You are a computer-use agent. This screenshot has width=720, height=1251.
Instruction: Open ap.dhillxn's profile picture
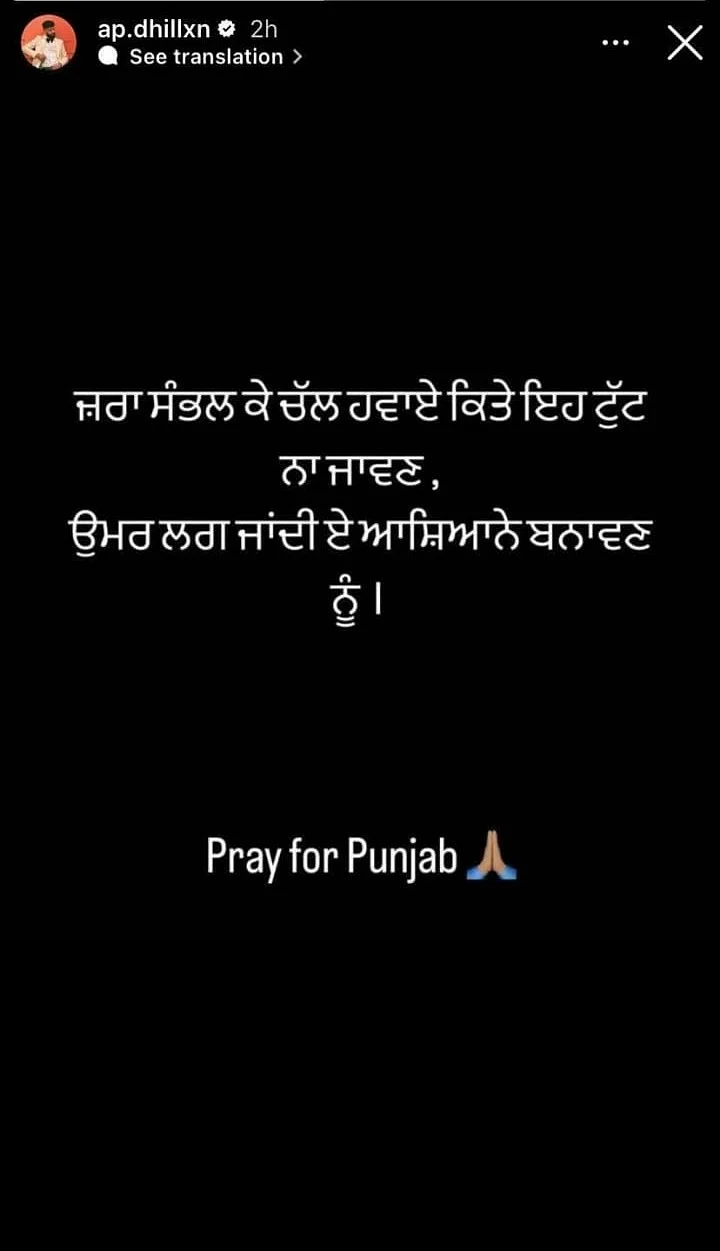click(48, 43)
